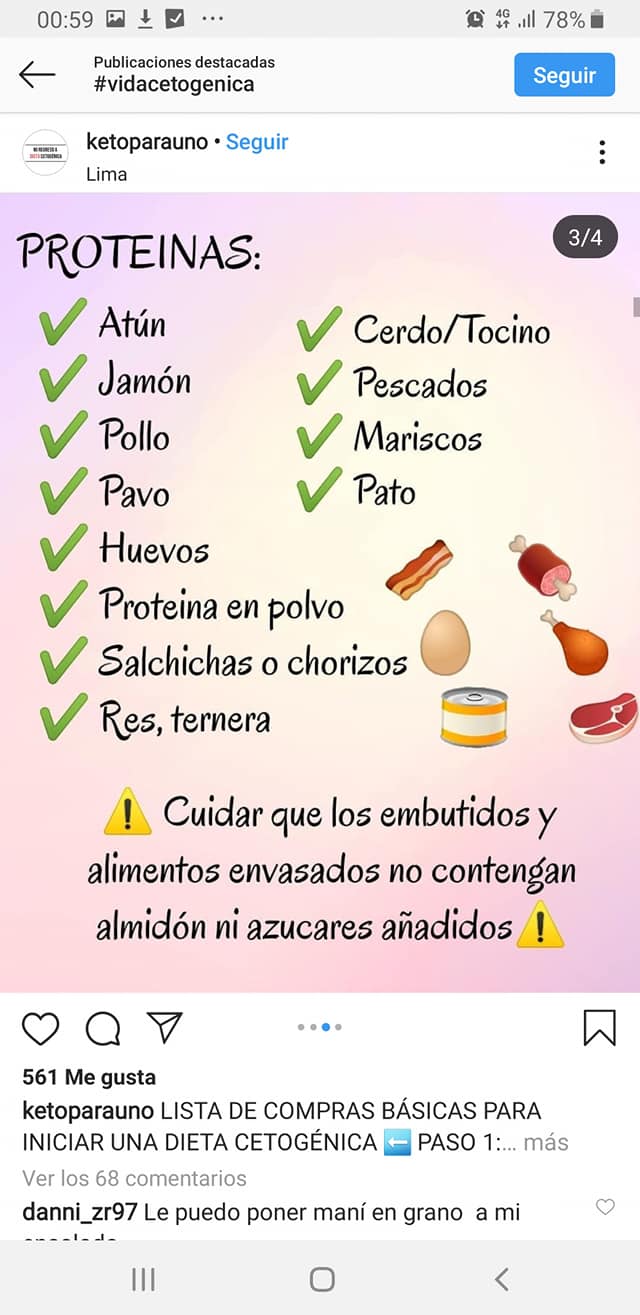
Task: Open recent apps from navigation bar
Action: [144, 1279]
